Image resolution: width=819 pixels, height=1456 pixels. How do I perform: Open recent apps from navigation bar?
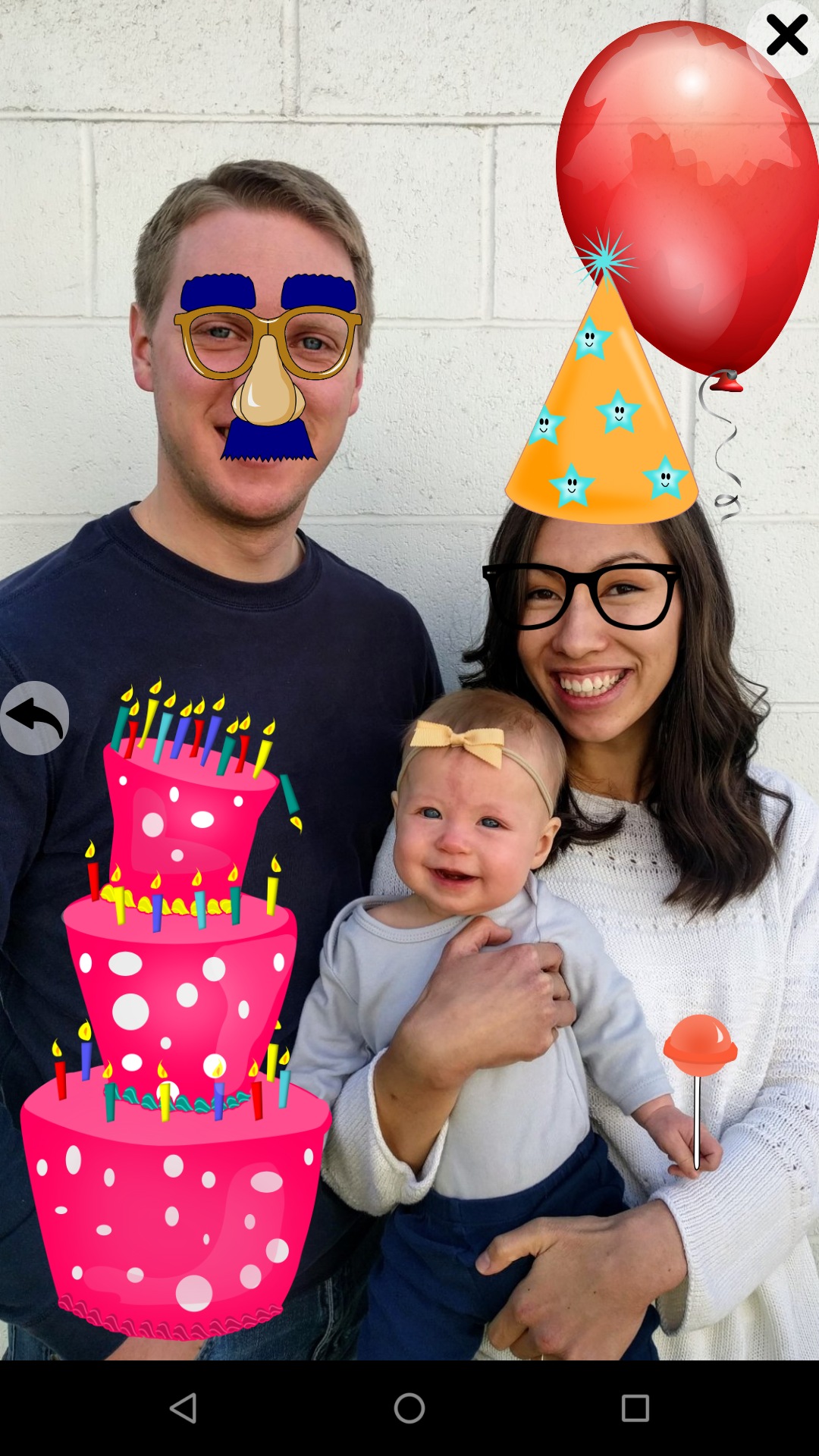(635, 1408)
